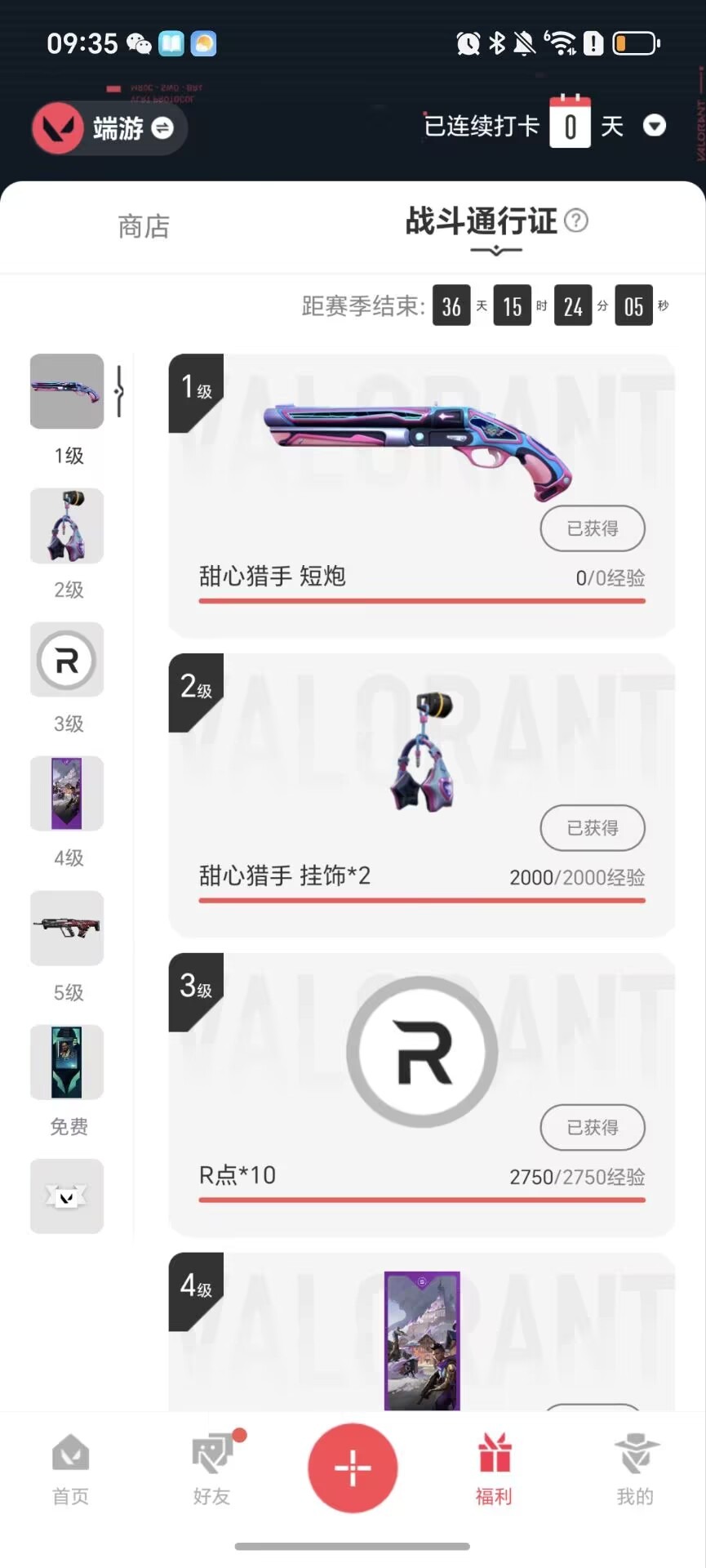
Task: Tap 已获得 on 甜心猎手 短炮
Action: tap(593, 528)
